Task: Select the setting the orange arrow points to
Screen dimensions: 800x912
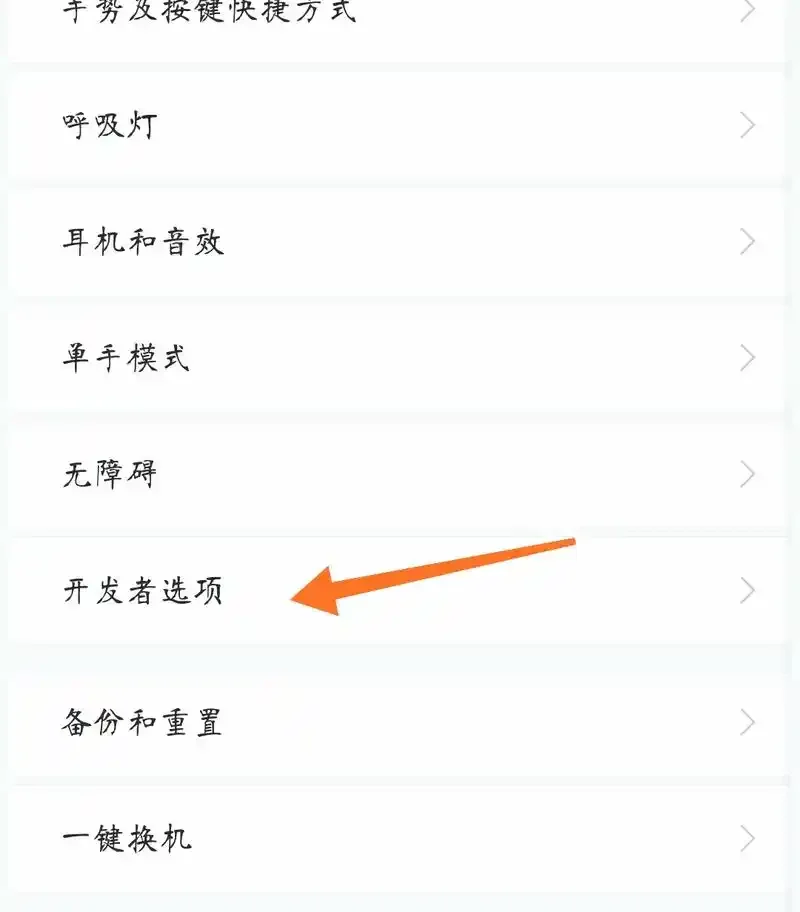Action: click(x=143, y=591)
